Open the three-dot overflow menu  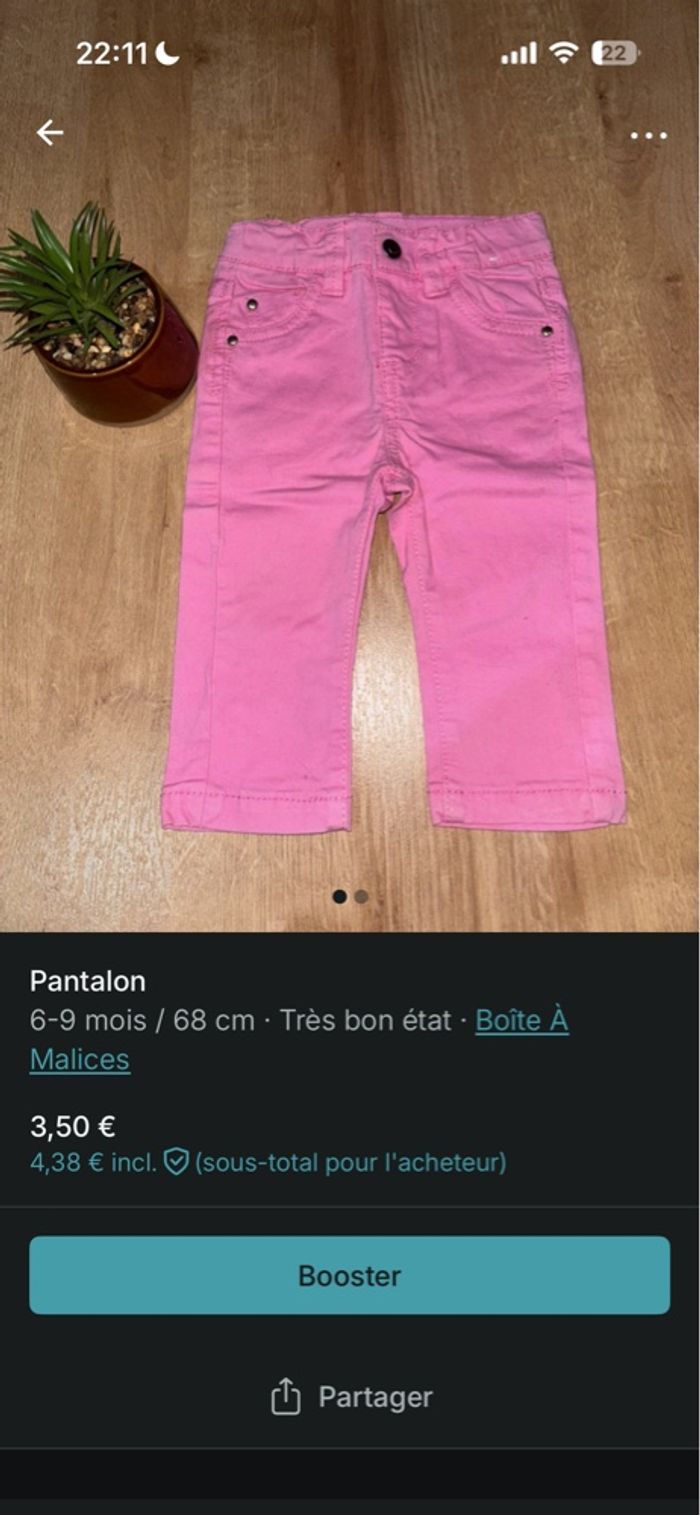(648, 136)
